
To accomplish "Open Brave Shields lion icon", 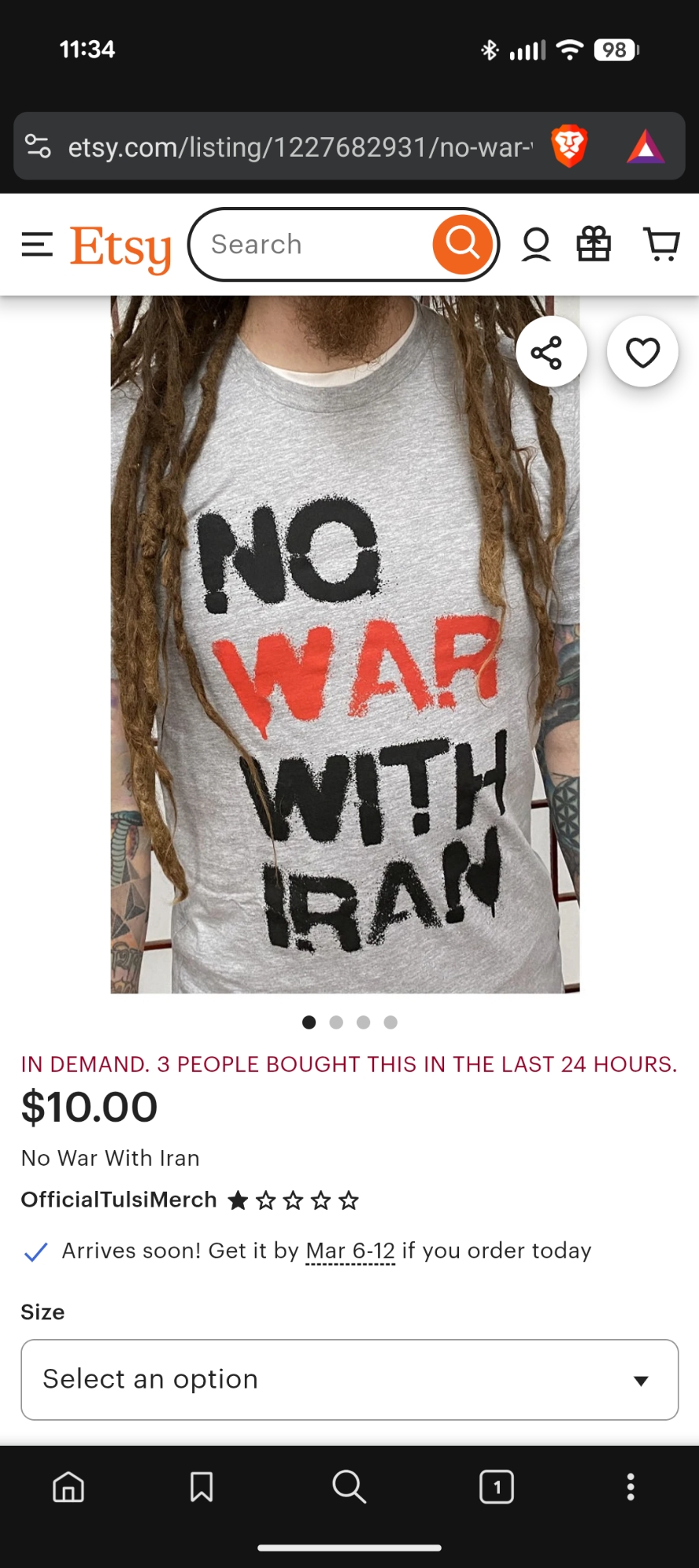I will coord(570,147).
